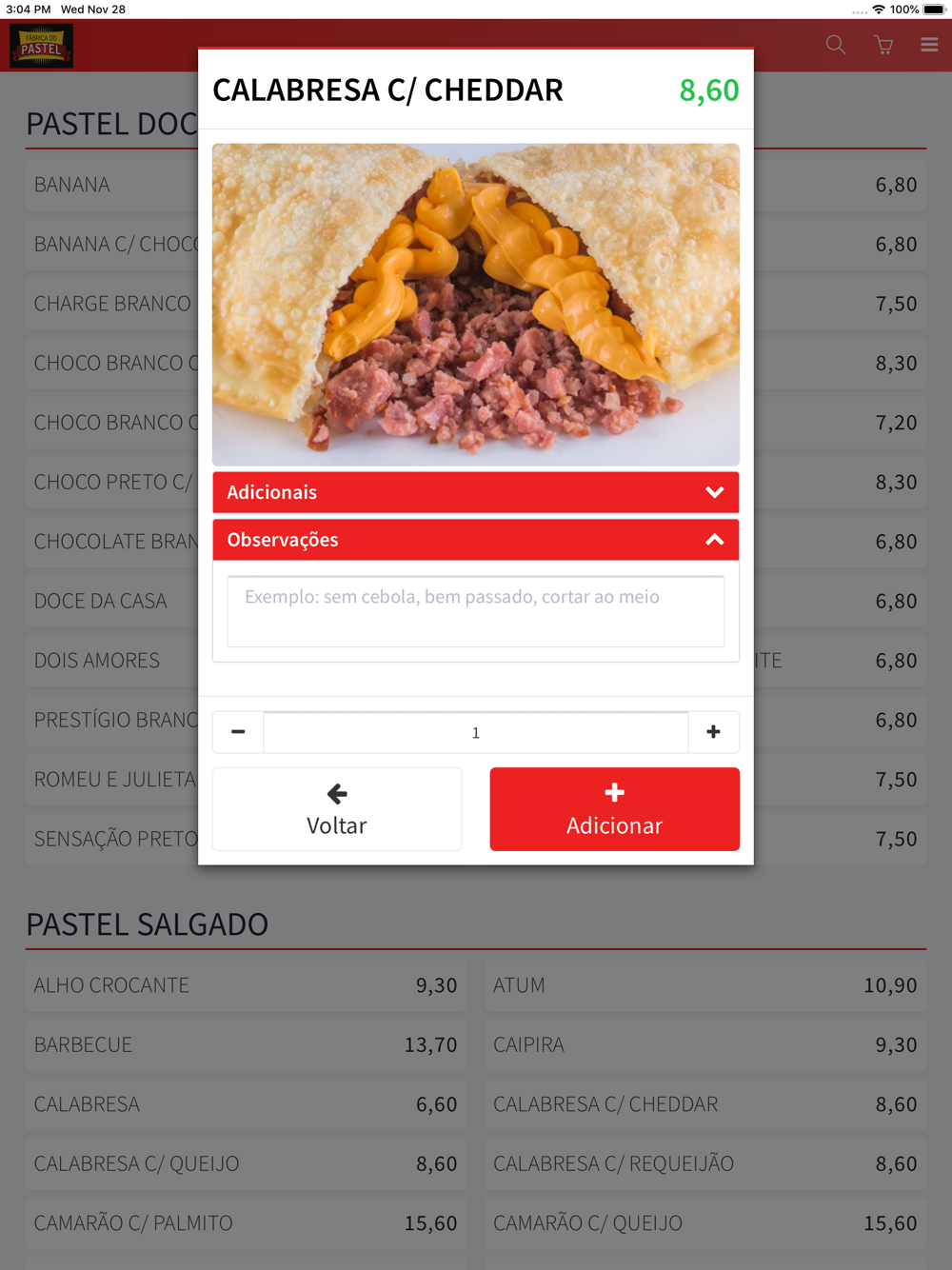Image resolution: width=952 pixels, height=1270 pixels.
Task: Select CALABRESA C/ REQUEIJÃO
Action: point(705,1163)
